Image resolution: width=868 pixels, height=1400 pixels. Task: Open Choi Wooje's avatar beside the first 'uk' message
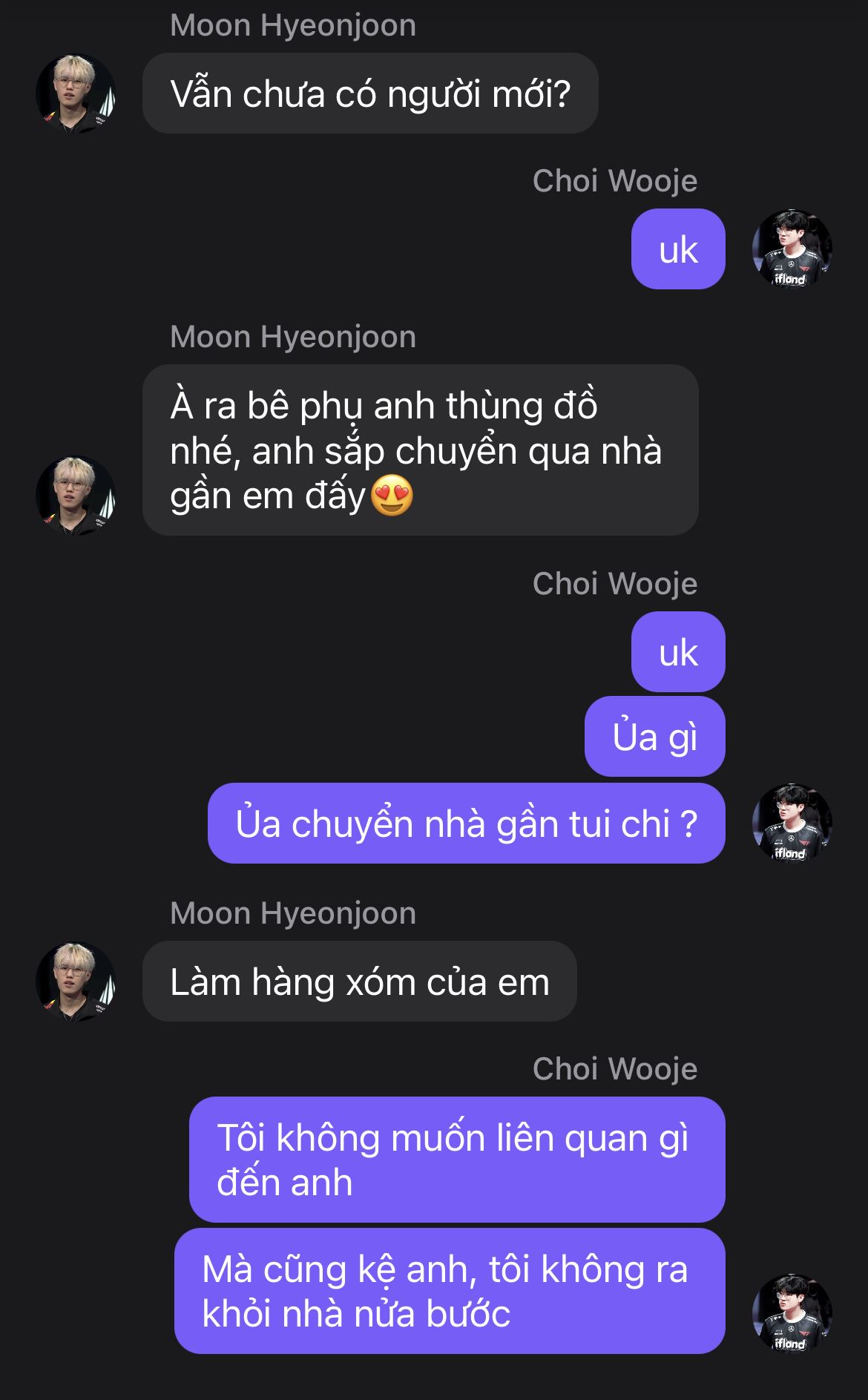[x=792, y=249]
